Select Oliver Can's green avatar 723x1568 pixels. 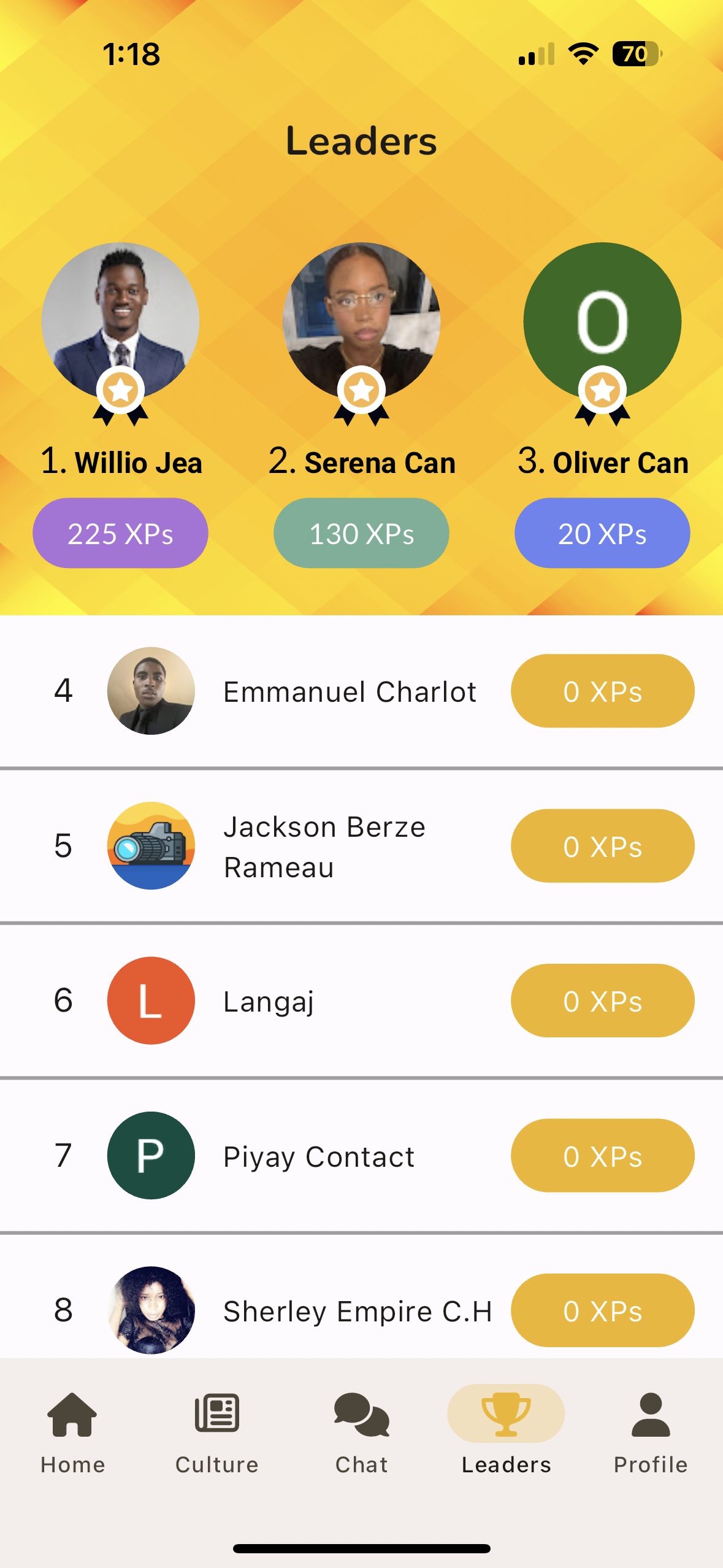pyautogui.click(x=602, y=321)
